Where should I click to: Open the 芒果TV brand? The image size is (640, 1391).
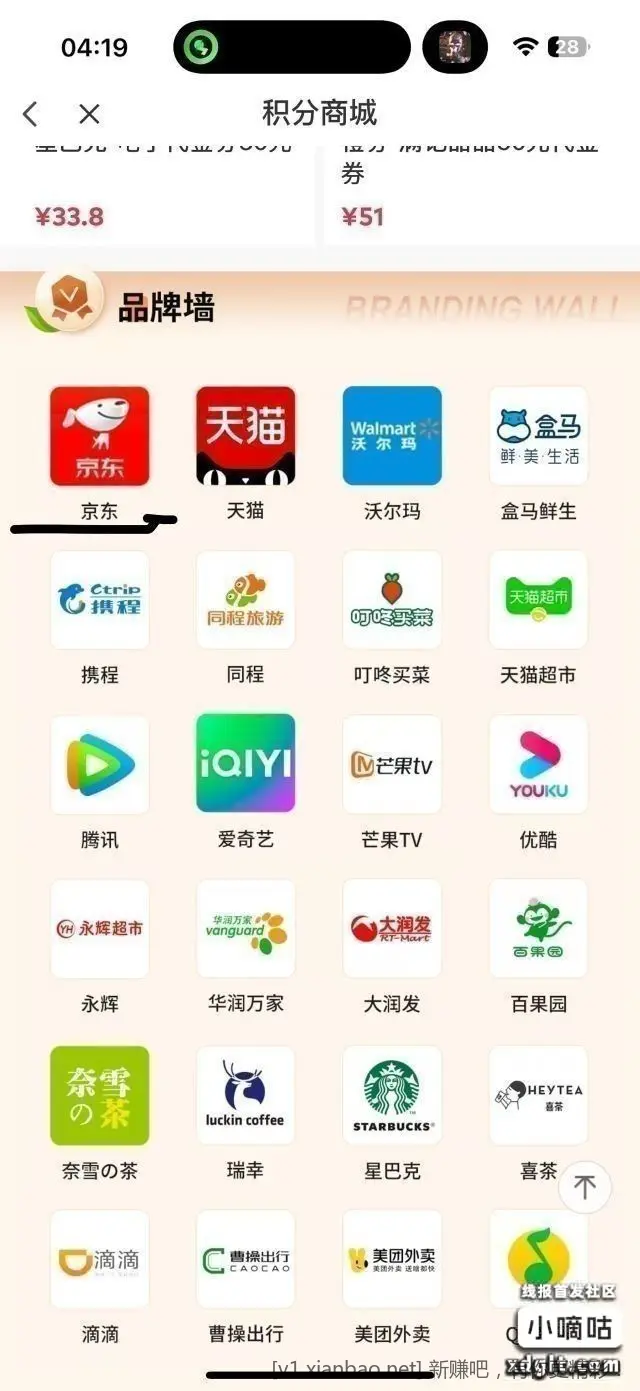click(392, 765)
